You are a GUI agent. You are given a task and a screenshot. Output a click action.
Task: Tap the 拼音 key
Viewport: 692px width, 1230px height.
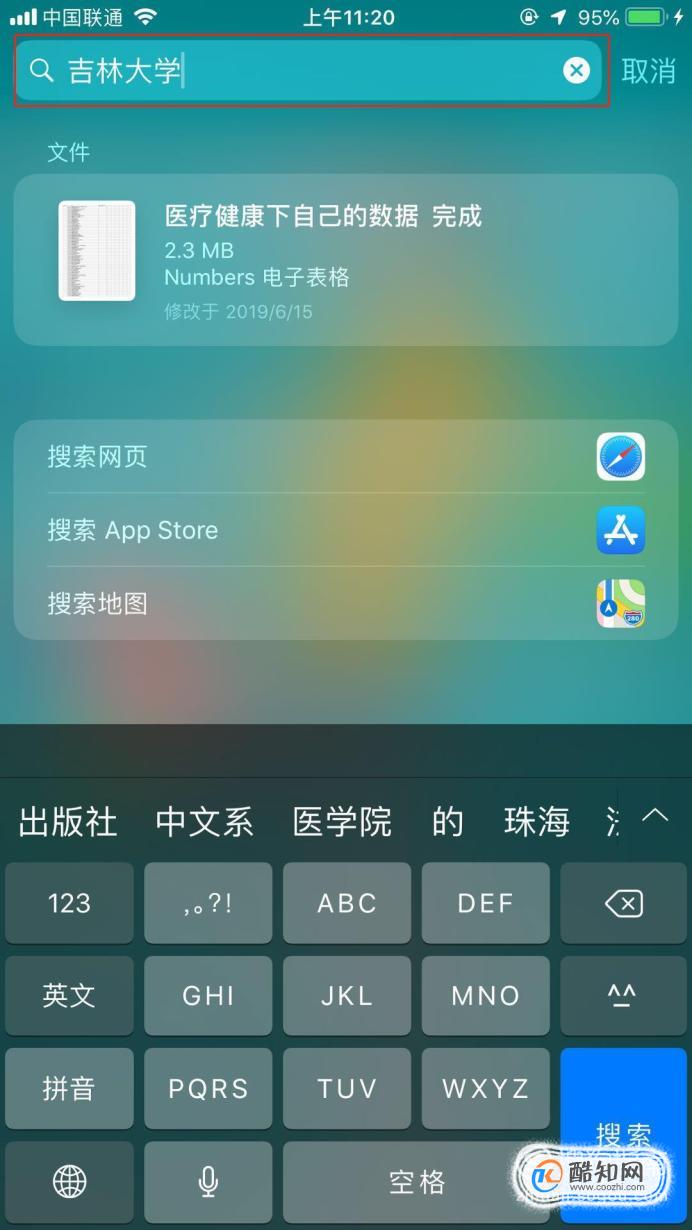pos(69,1088)
